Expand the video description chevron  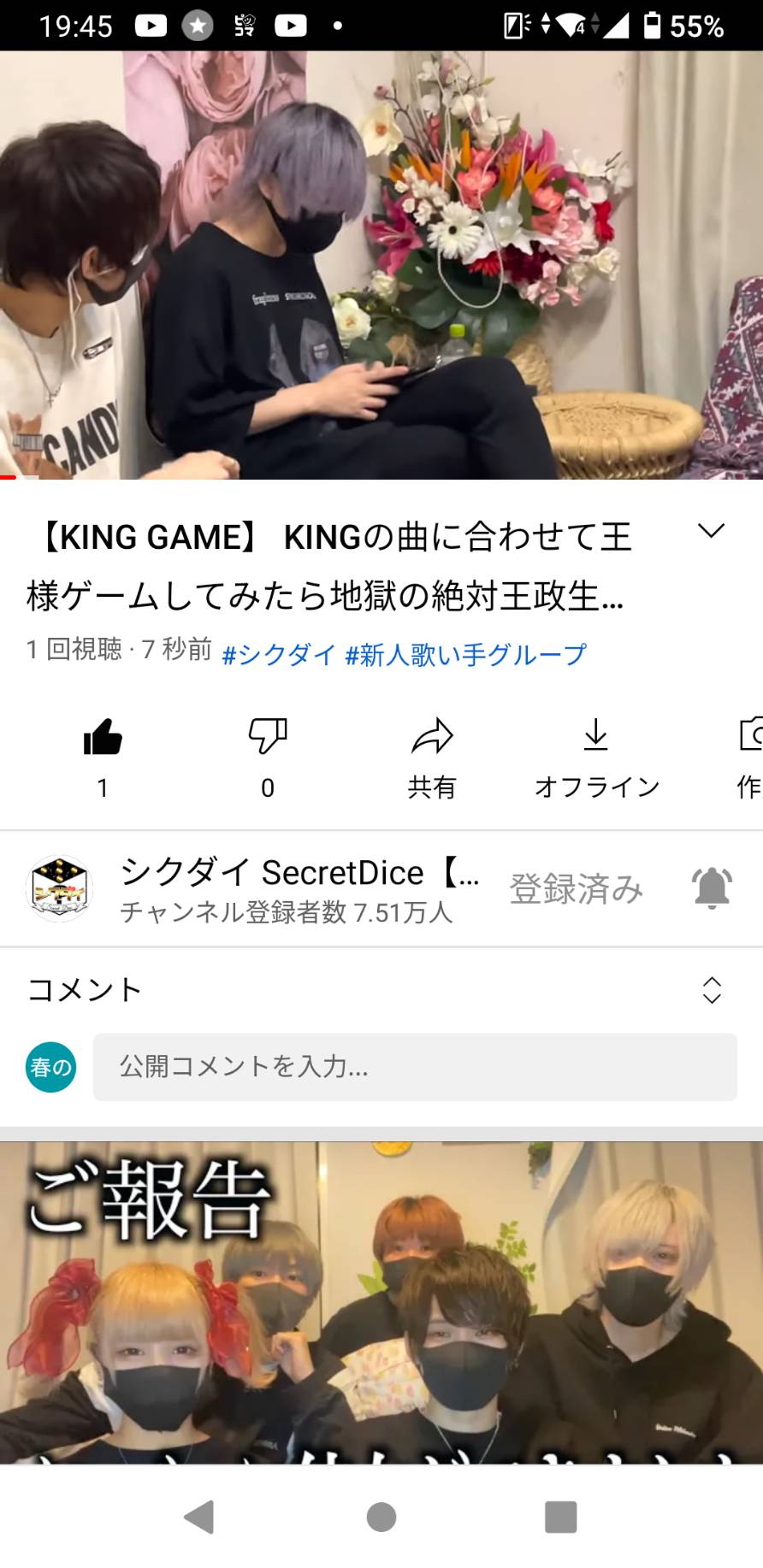tap(711, 531)
